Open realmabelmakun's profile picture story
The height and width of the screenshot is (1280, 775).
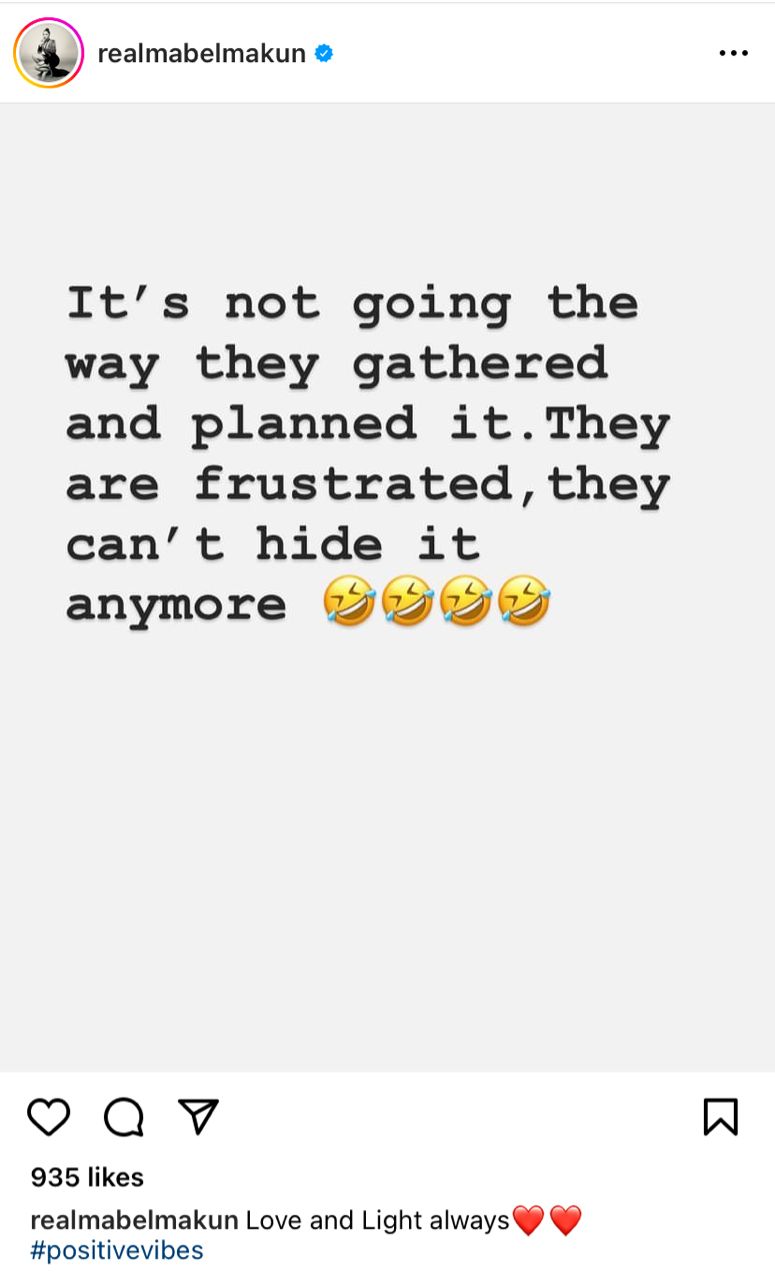[48, 53]
